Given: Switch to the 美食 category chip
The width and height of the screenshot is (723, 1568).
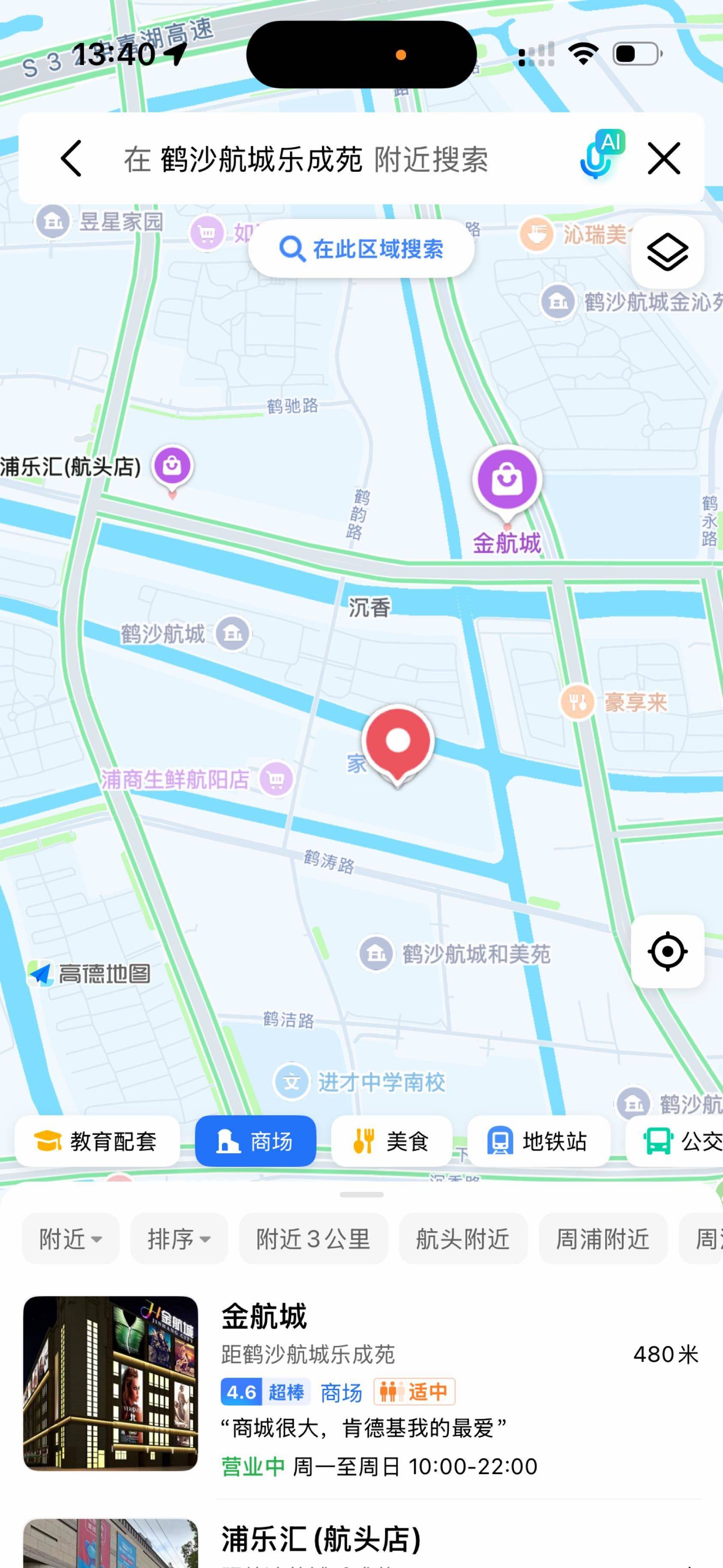Looking at the screenshot, I should coord(391,1141).
